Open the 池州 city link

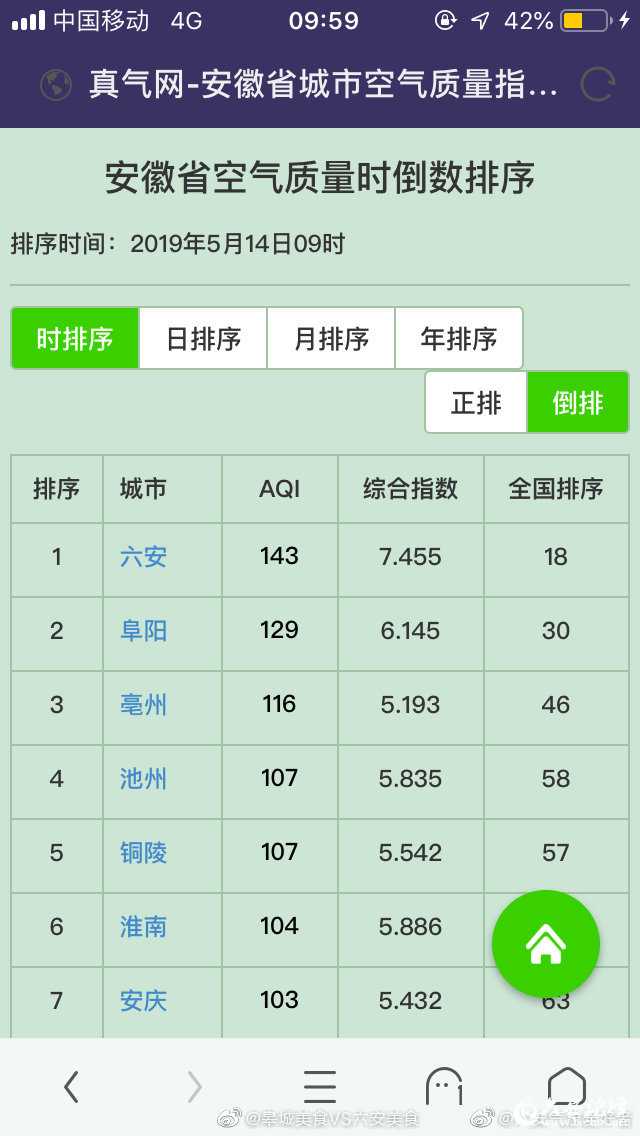(143, 779)
